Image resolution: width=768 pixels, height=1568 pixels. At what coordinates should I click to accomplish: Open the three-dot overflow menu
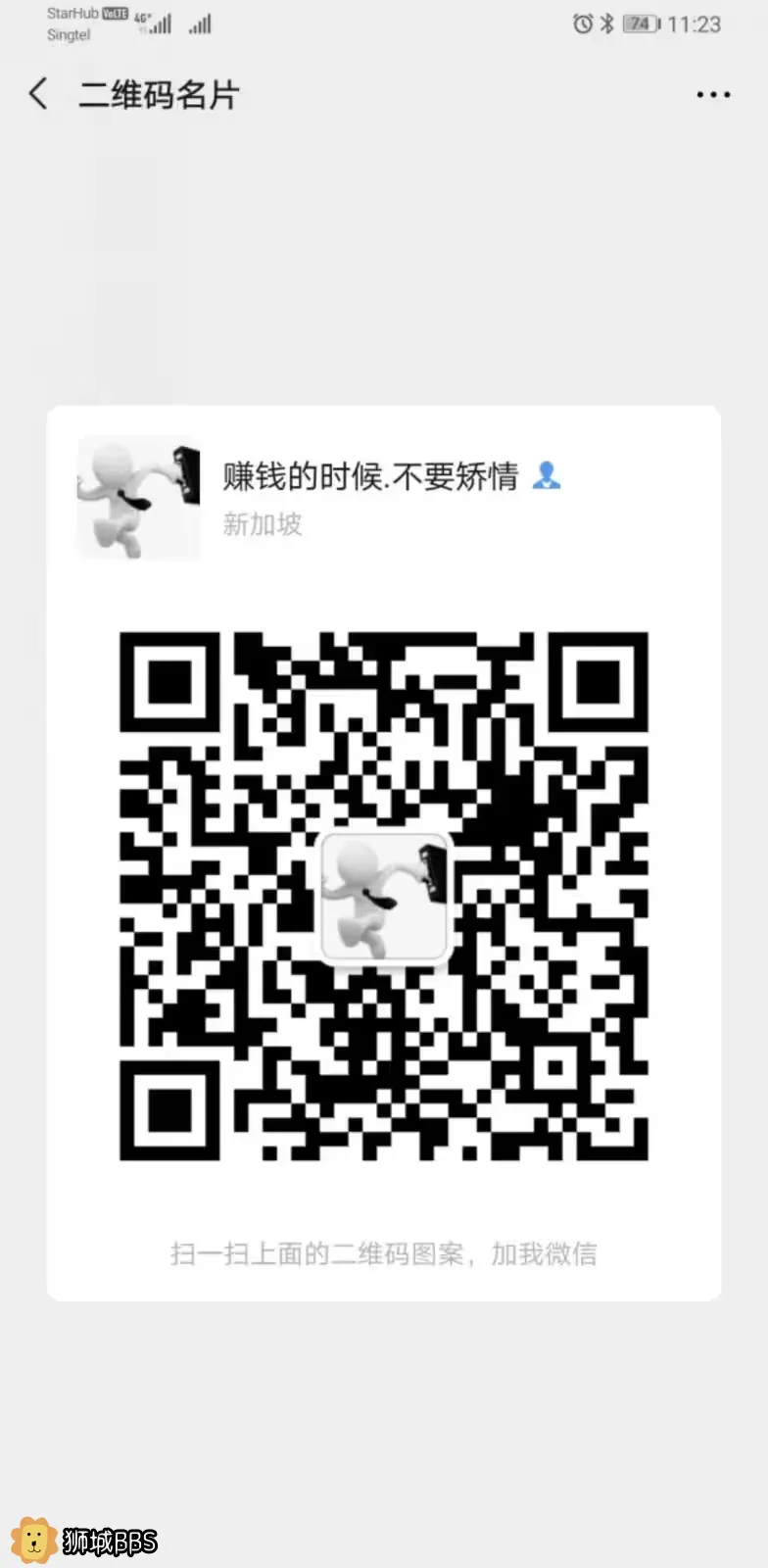tap(712, 95)
